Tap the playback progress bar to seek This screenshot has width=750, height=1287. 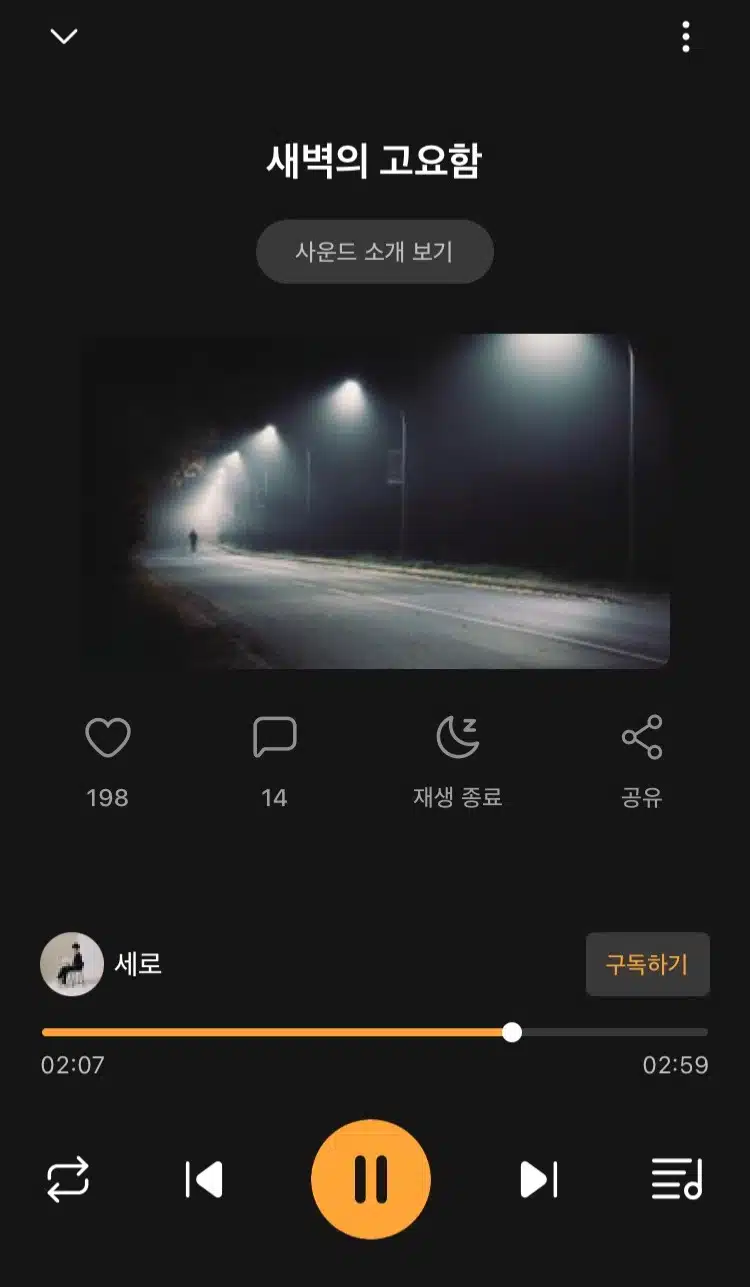click(x=375, y=1032)
